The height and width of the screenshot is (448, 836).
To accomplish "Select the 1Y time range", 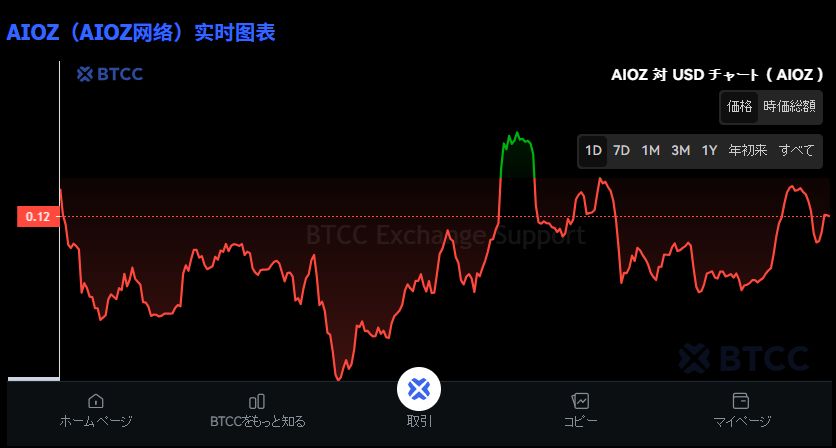I will tap(709, 151).
